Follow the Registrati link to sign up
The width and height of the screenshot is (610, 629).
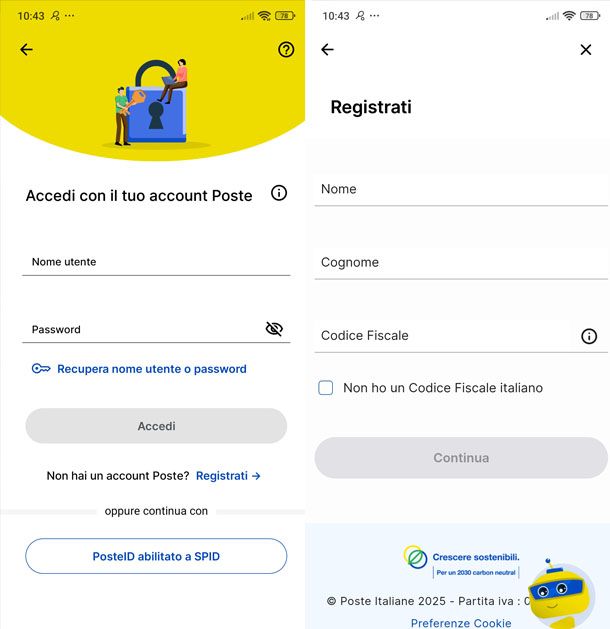point(228,476)
